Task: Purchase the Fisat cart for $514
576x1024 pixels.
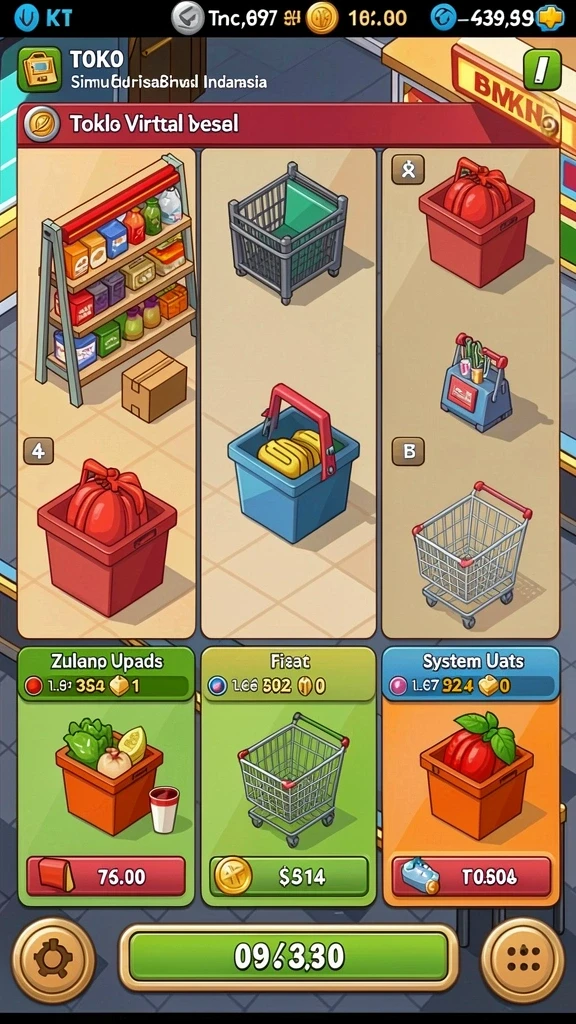Action: (x=289, y=876)
